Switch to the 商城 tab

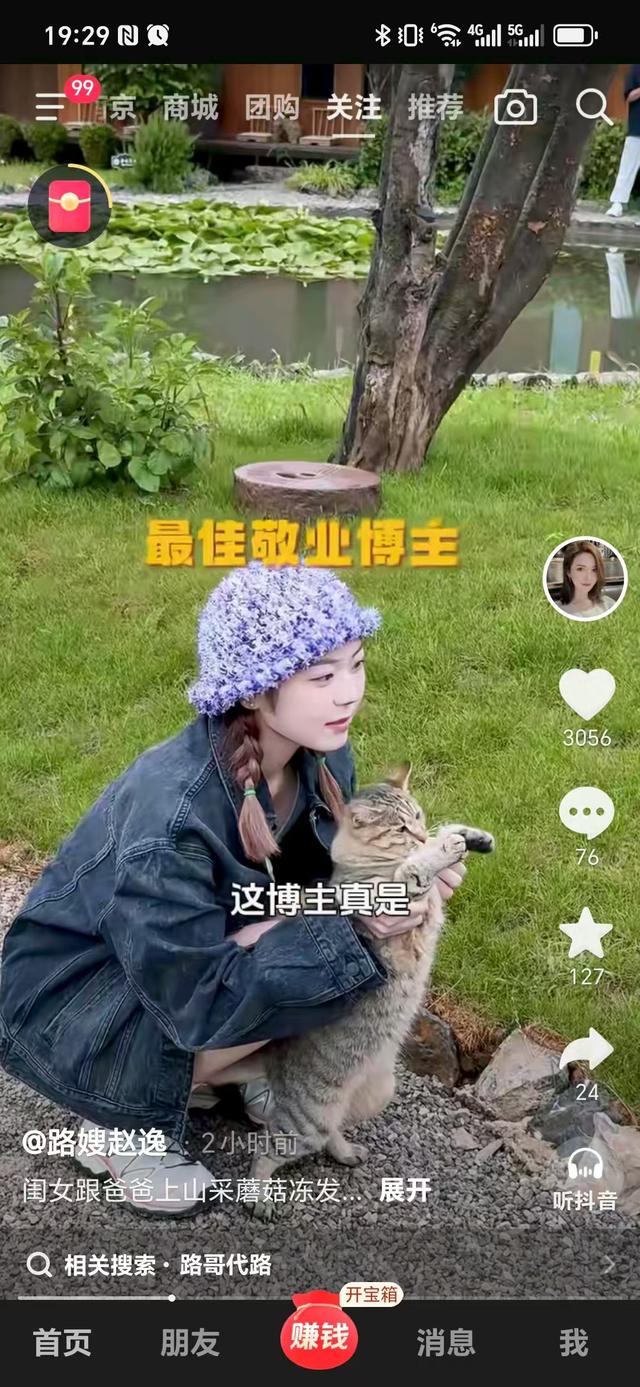[x=190, y=108]
